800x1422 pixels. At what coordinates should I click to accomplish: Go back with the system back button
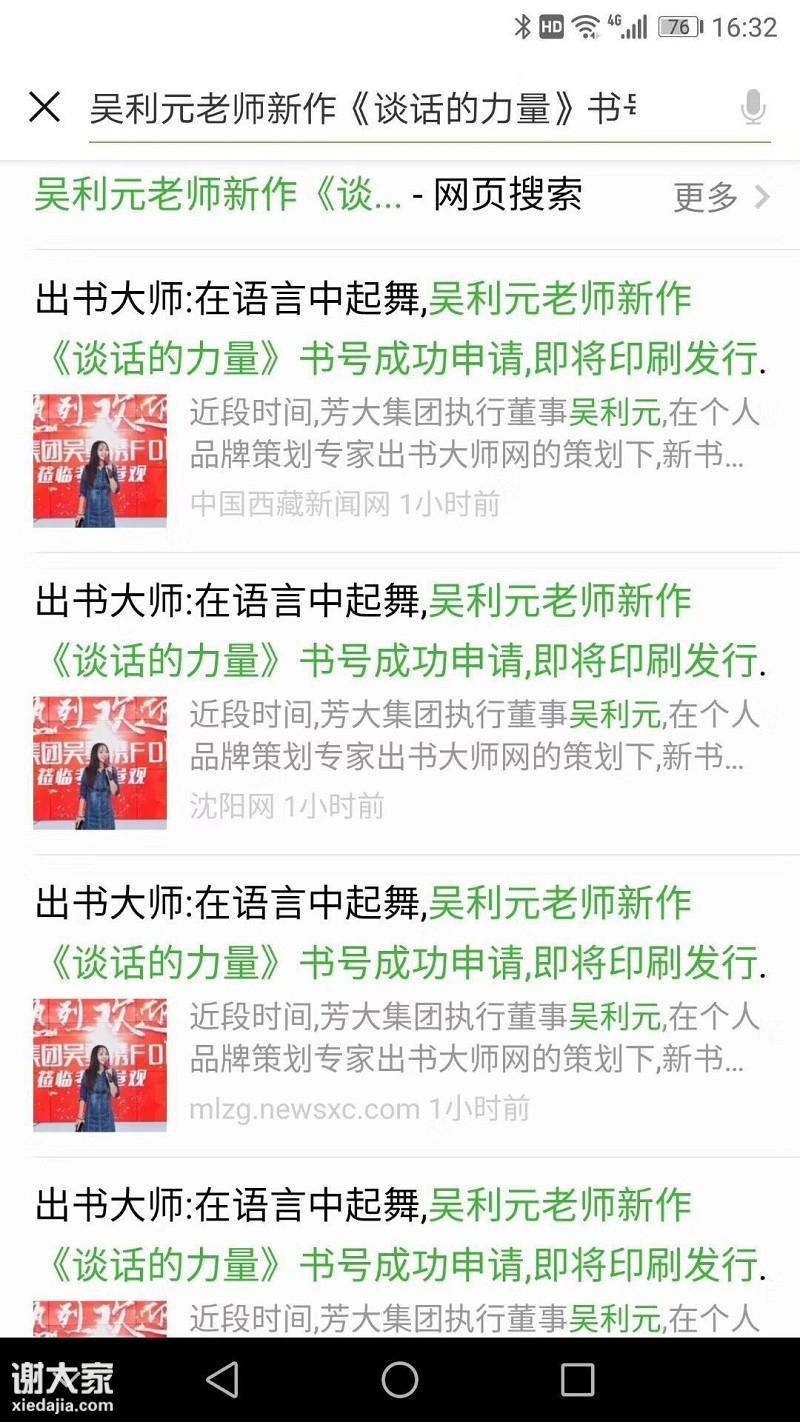(x=222, y=1380)
